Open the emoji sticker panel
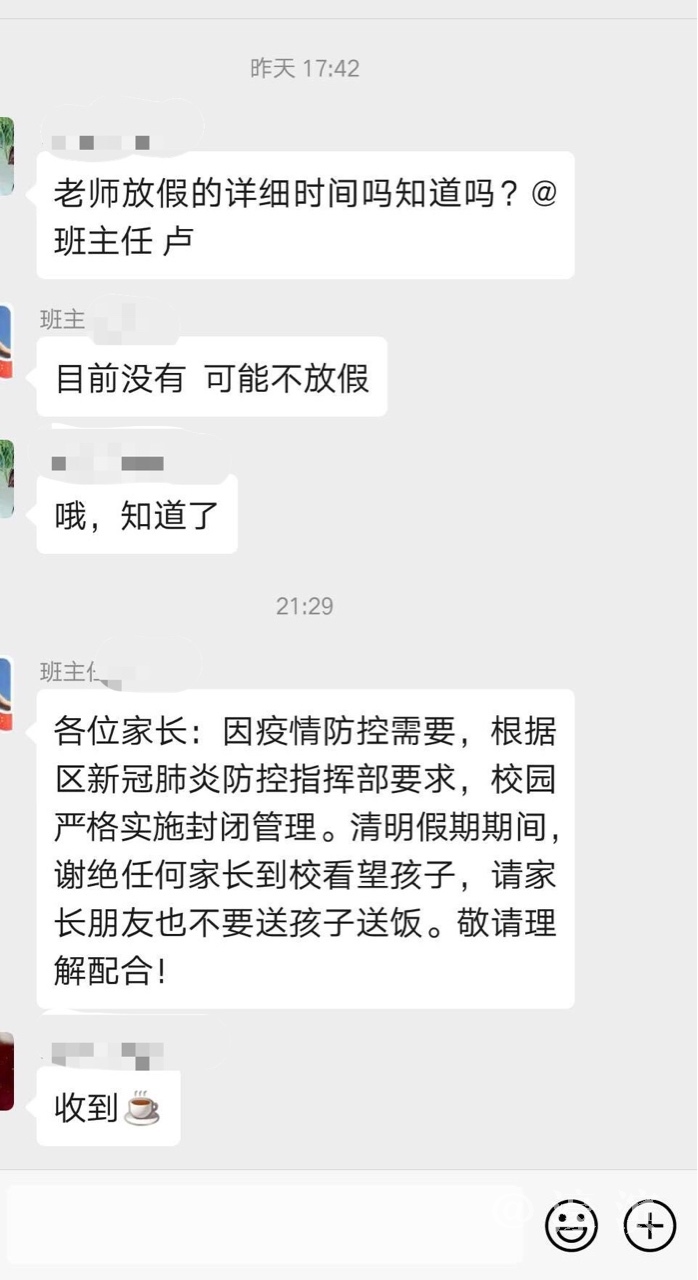Screen dimensions: 698x1280 [571, 1225]
